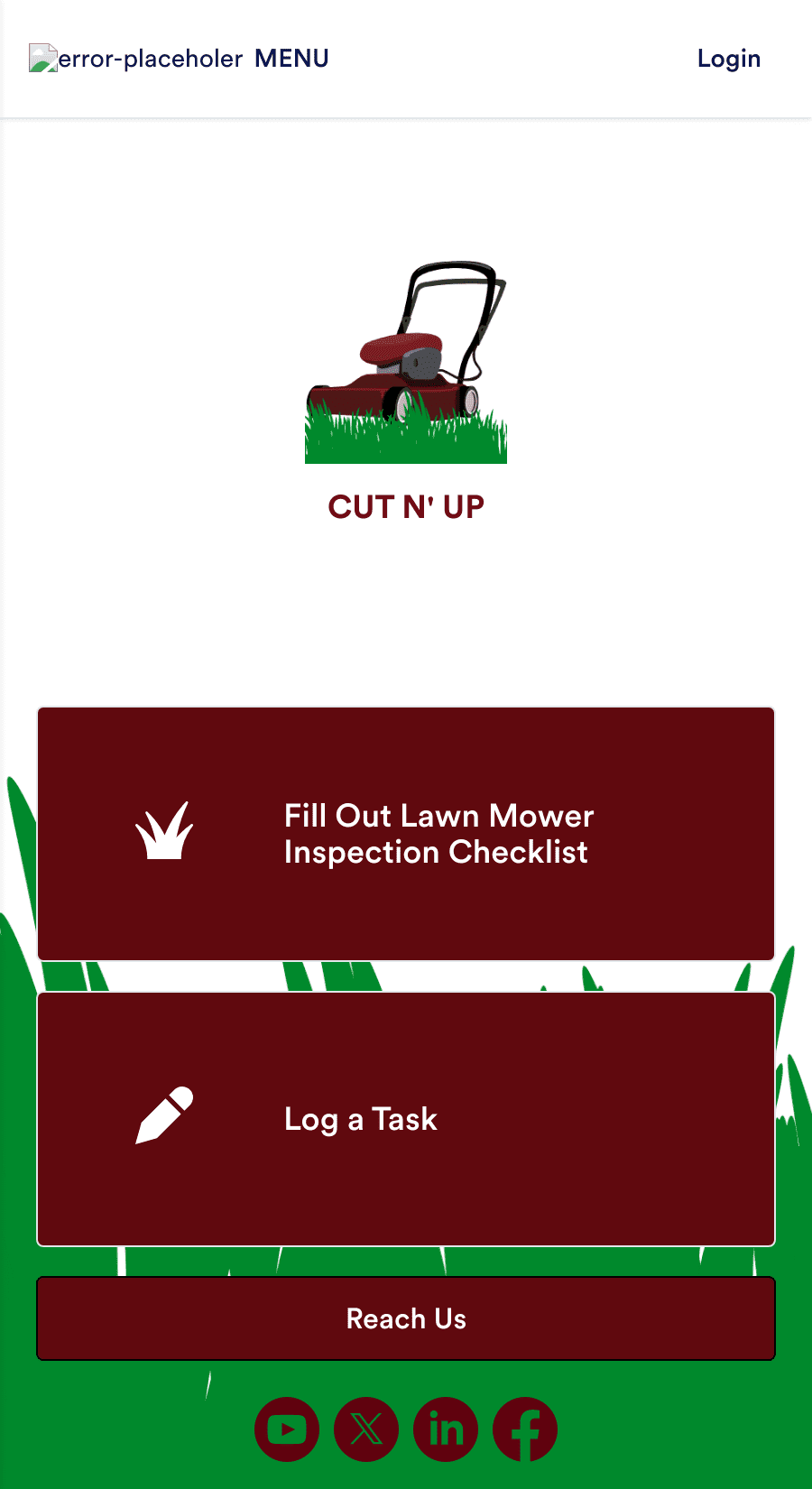Open the LinkedIn social icon

coord(446,1429)
